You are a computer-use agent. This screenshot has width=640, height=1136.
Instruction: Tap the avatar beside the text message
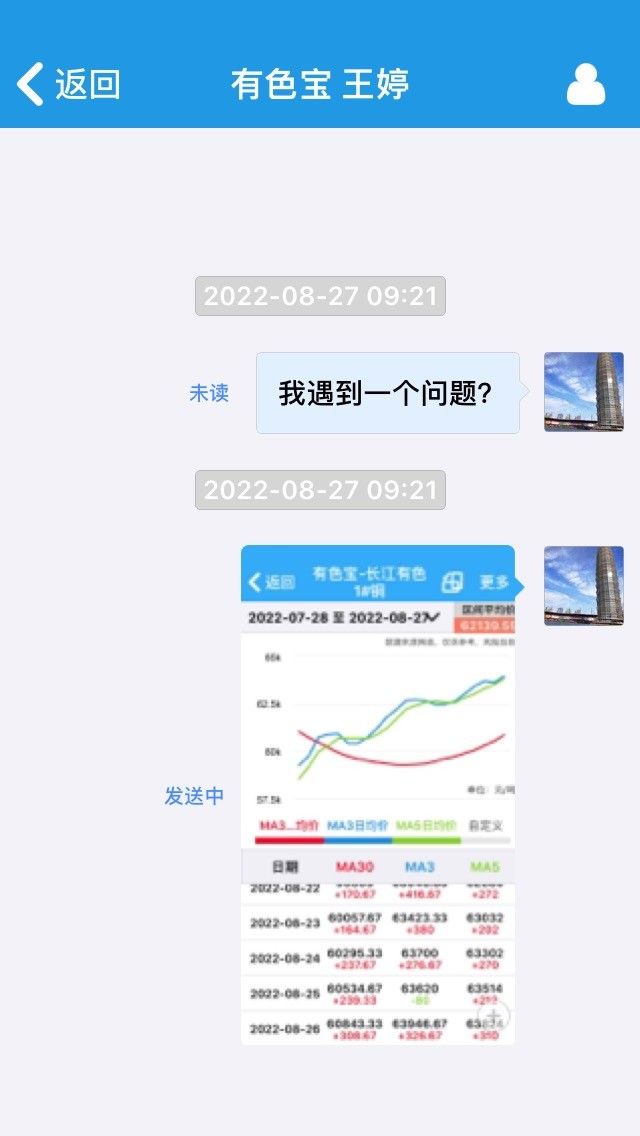pyautogui.click(x=584, y=392)
